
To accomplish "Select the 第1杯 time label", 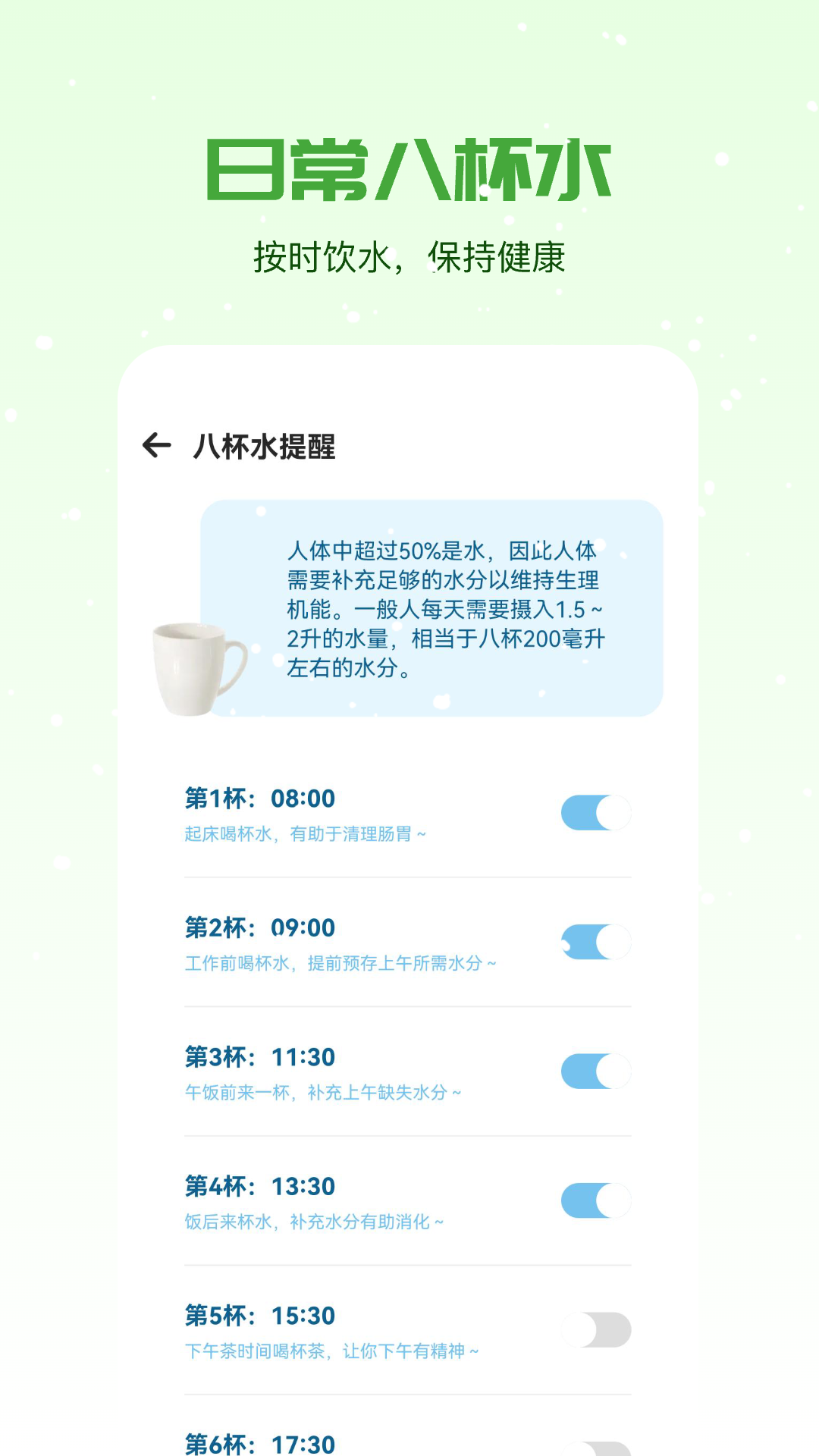I will pos(259,799).
